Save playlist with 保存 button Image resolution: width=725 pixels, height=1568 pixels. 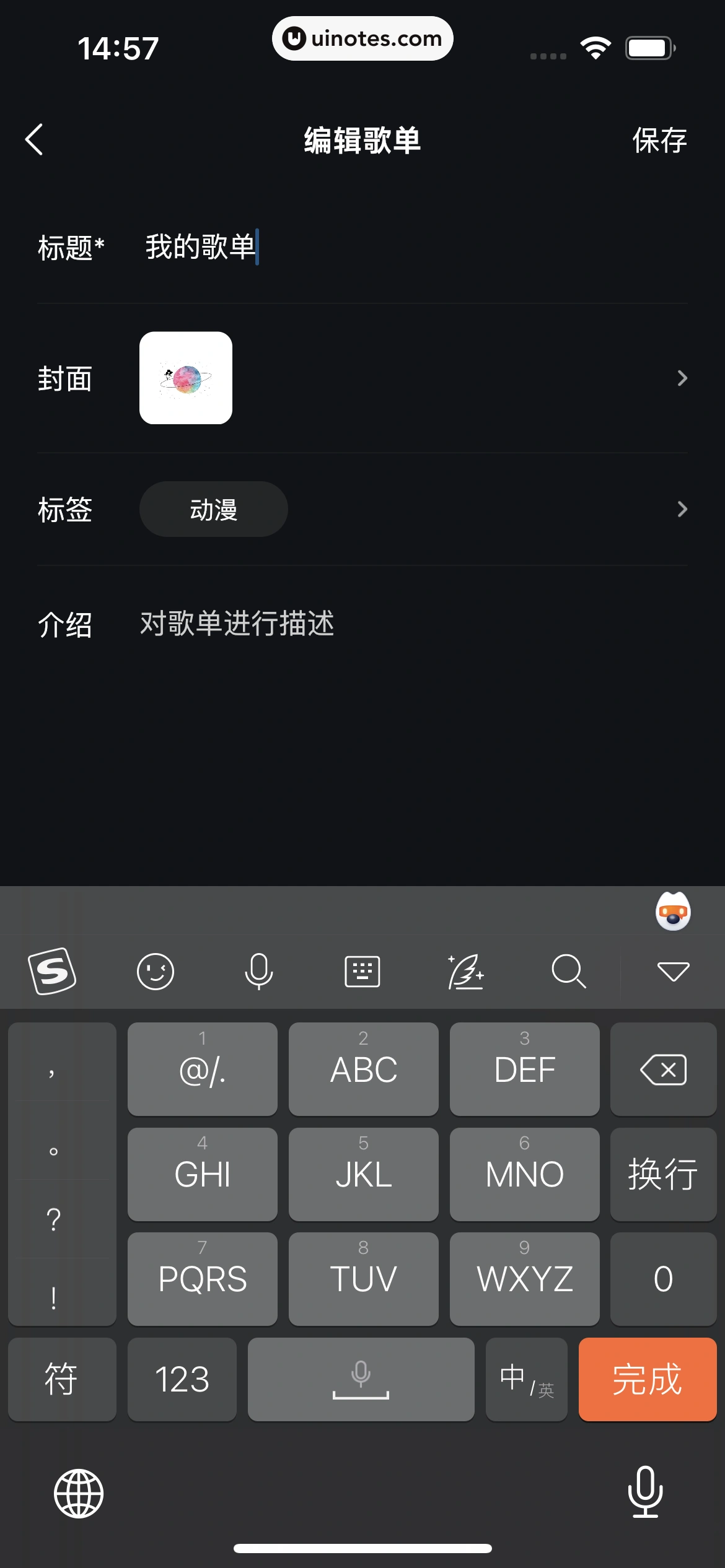coord(659,141)
